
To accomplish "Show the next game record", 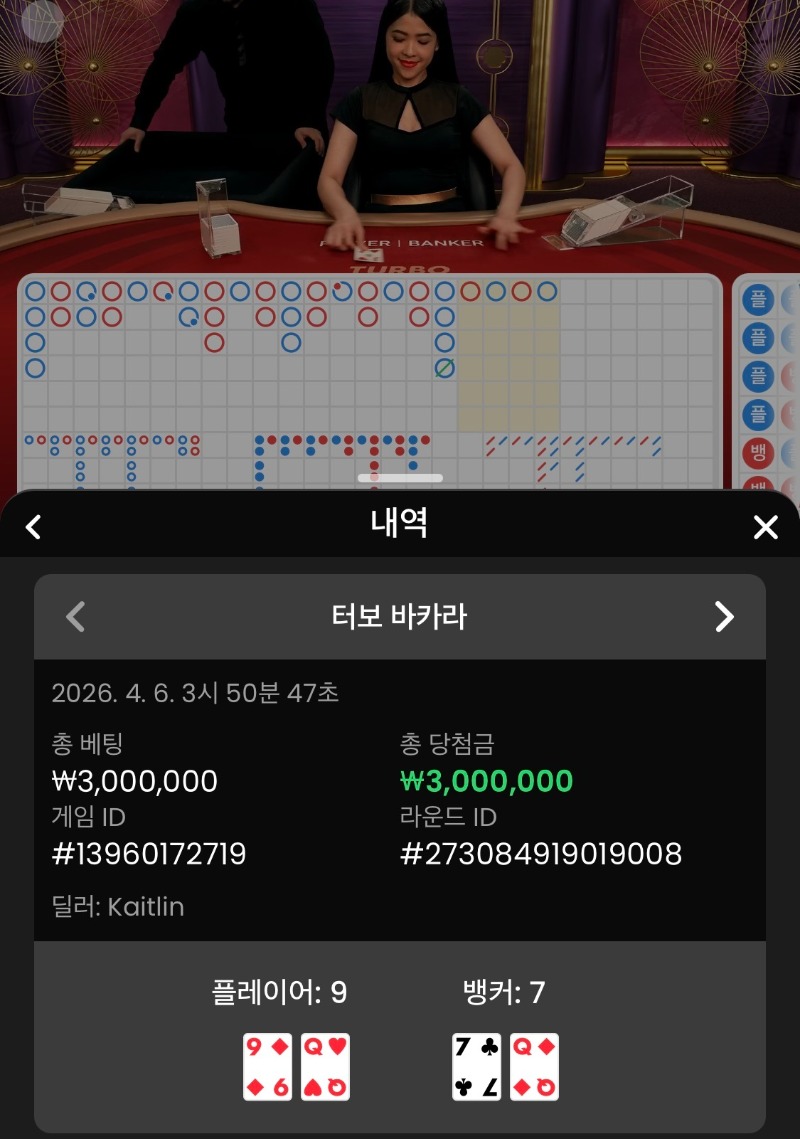I will coord(725,617).
